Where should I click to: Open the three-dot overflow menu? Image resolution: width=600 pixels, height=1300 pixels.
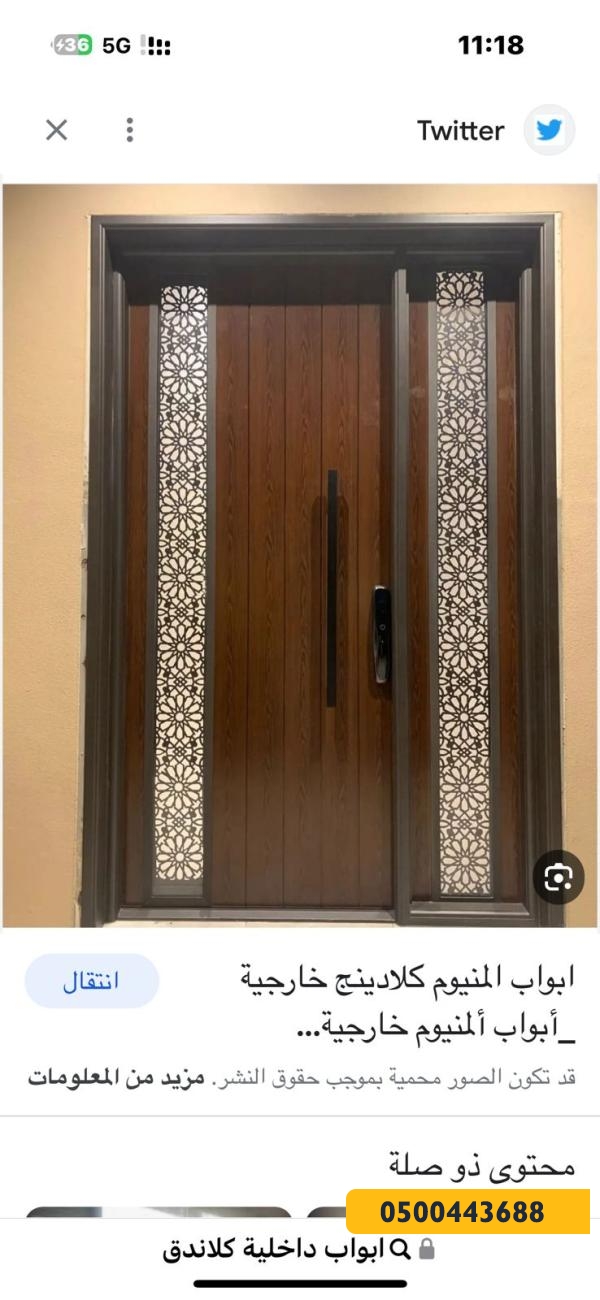click(129, 130)
